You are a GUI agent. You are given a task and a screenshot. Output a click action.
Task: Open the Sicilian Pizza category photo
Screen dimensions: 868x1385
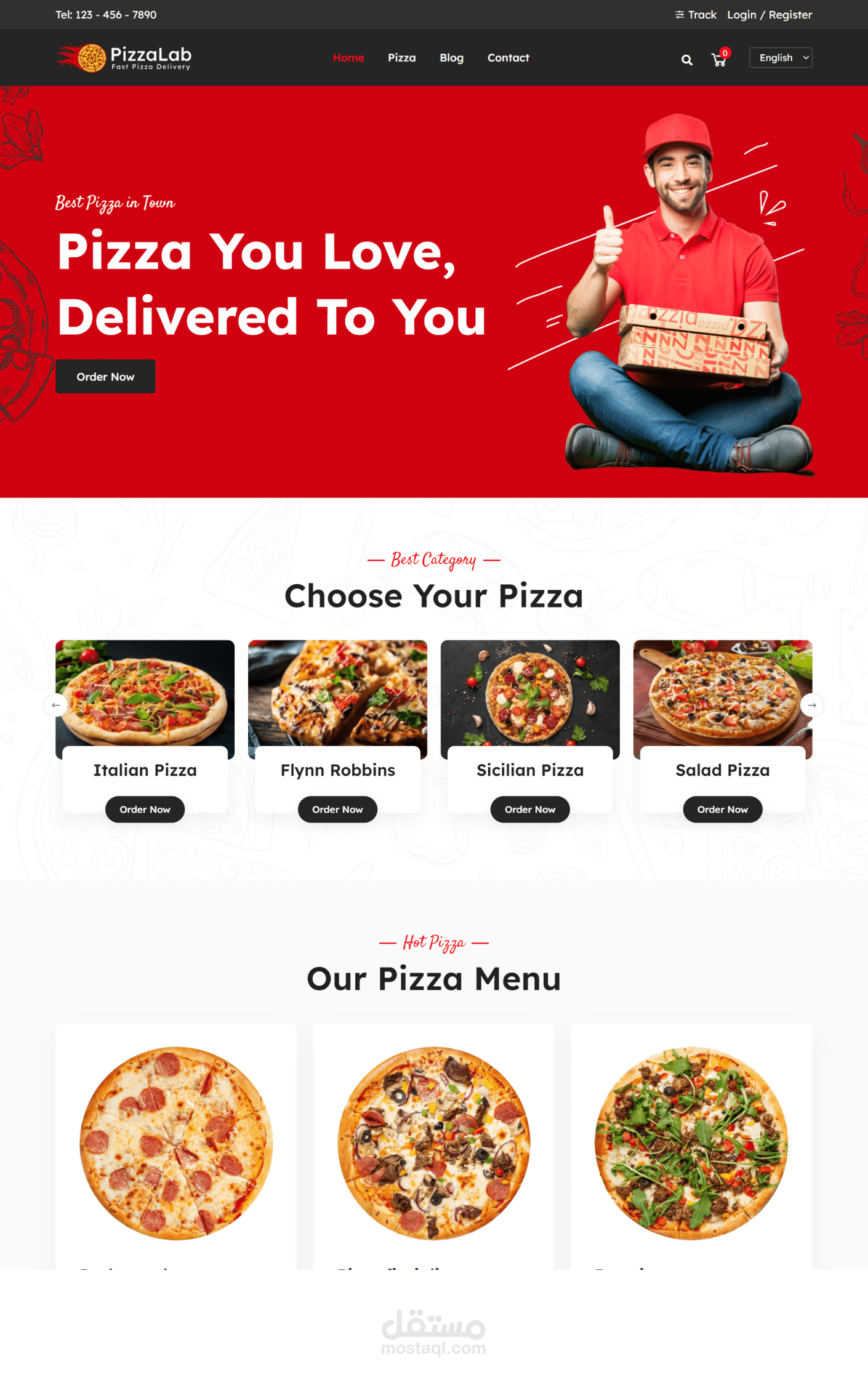530,692
